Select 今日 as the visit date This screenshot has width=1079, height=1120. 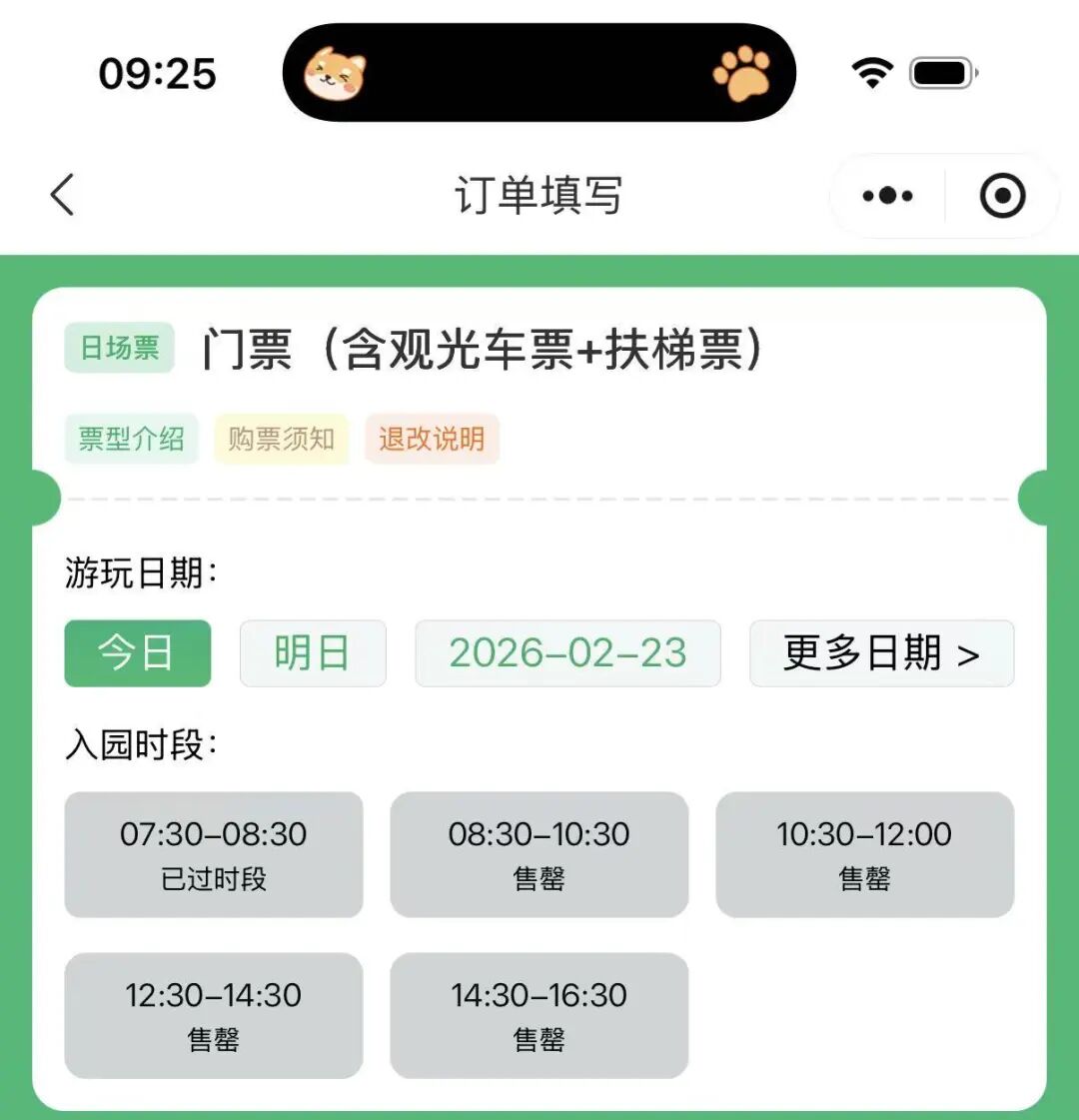pos(137,653)
